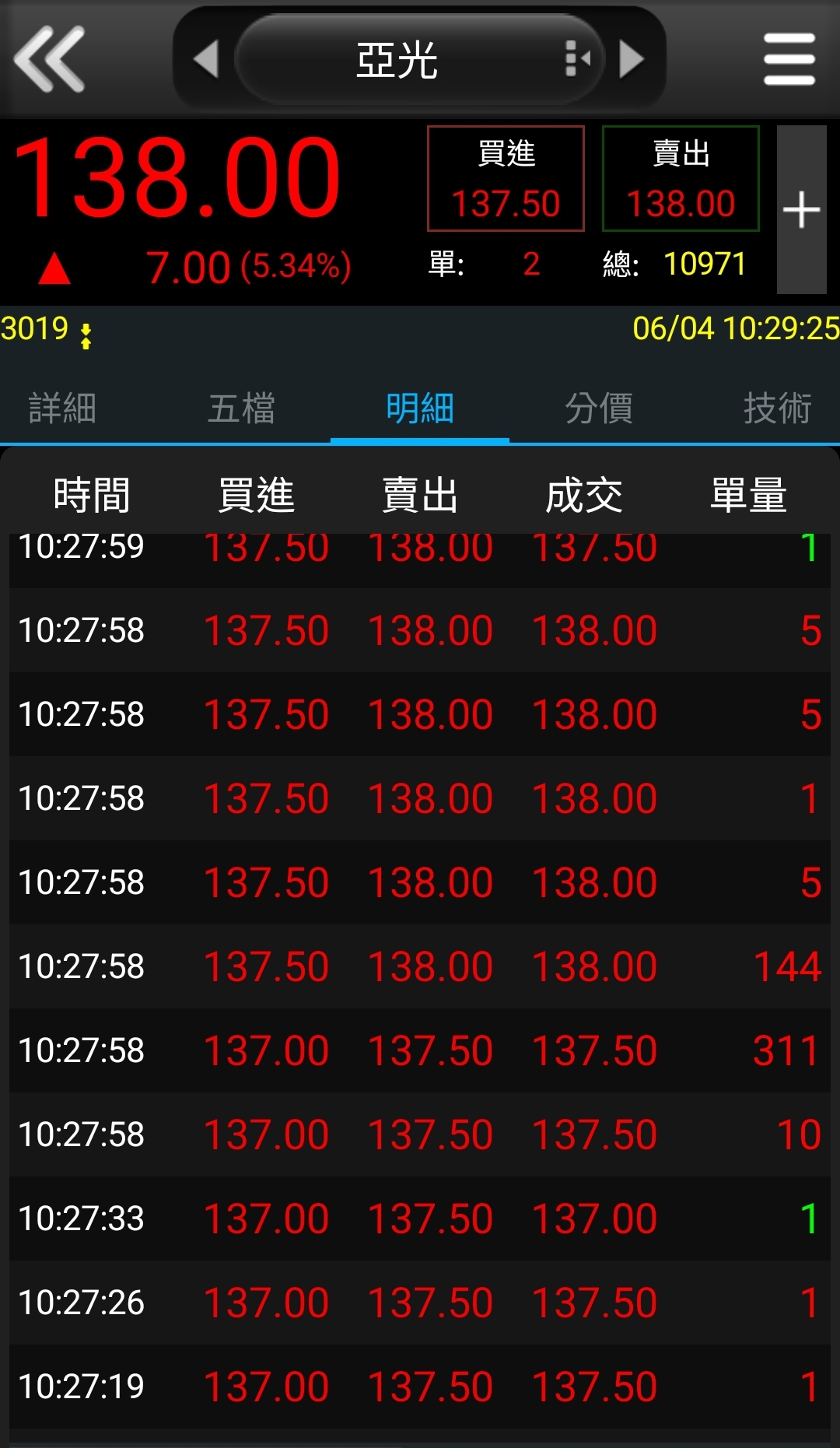Tap the 賣出 138.00 sell box
Image resolution: width=840 pixels, height=1448 pixels.
click(681, 179)
